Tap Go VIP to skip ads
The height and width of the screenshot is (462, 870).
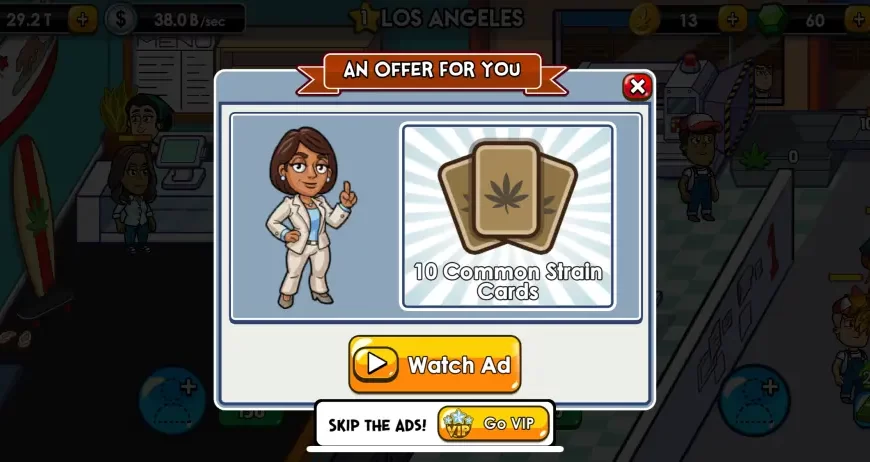point(494,423)
